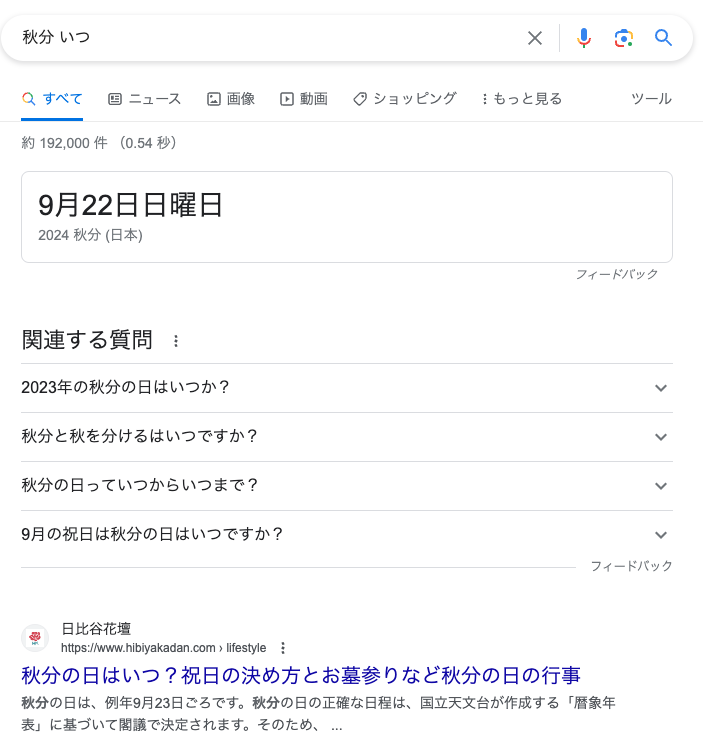Open options next to 関連する質問
The image size is (703, 751).
[176, 341]
